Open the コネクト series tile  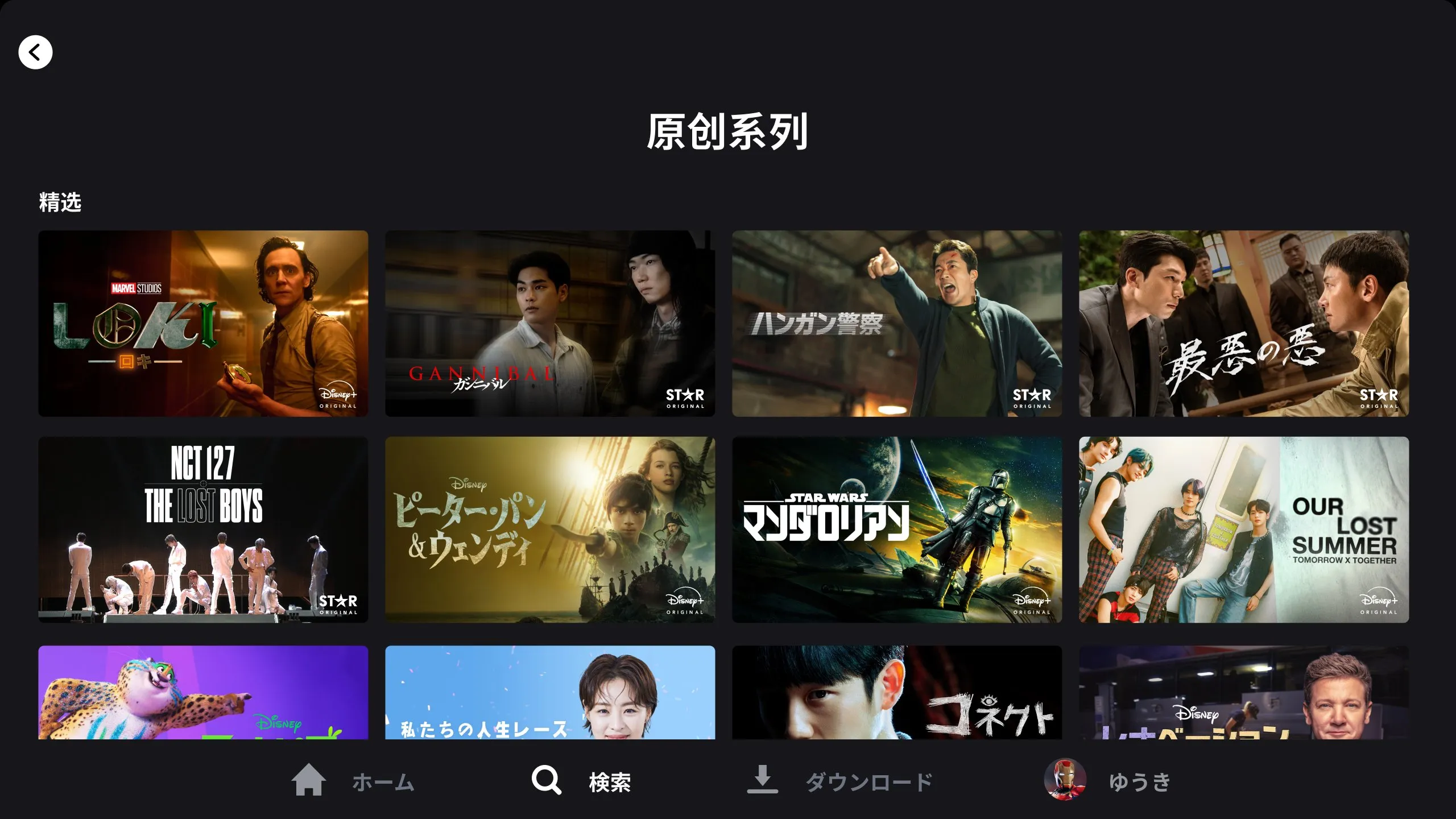(x=897, y=693)
